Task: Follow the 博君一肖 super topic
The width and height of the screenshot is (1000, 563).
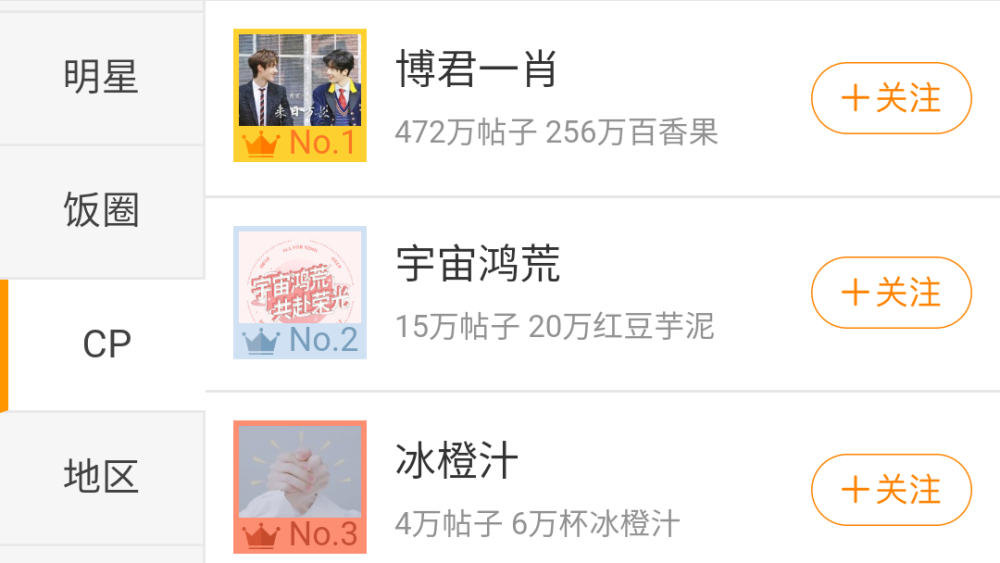Action: click(890, 98)
